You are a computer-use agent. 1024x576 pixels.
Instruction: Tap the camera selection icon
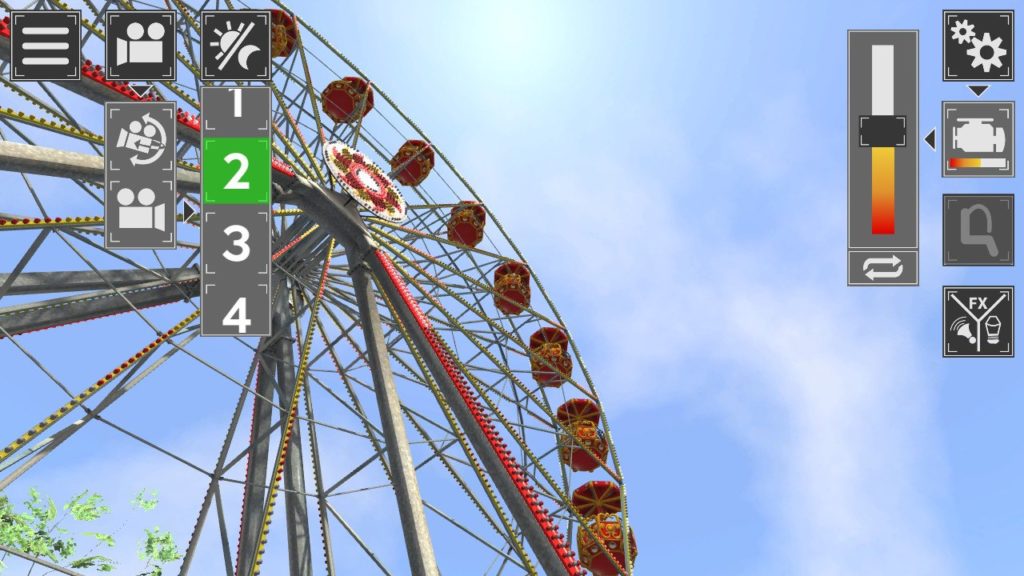pos(140,45)
